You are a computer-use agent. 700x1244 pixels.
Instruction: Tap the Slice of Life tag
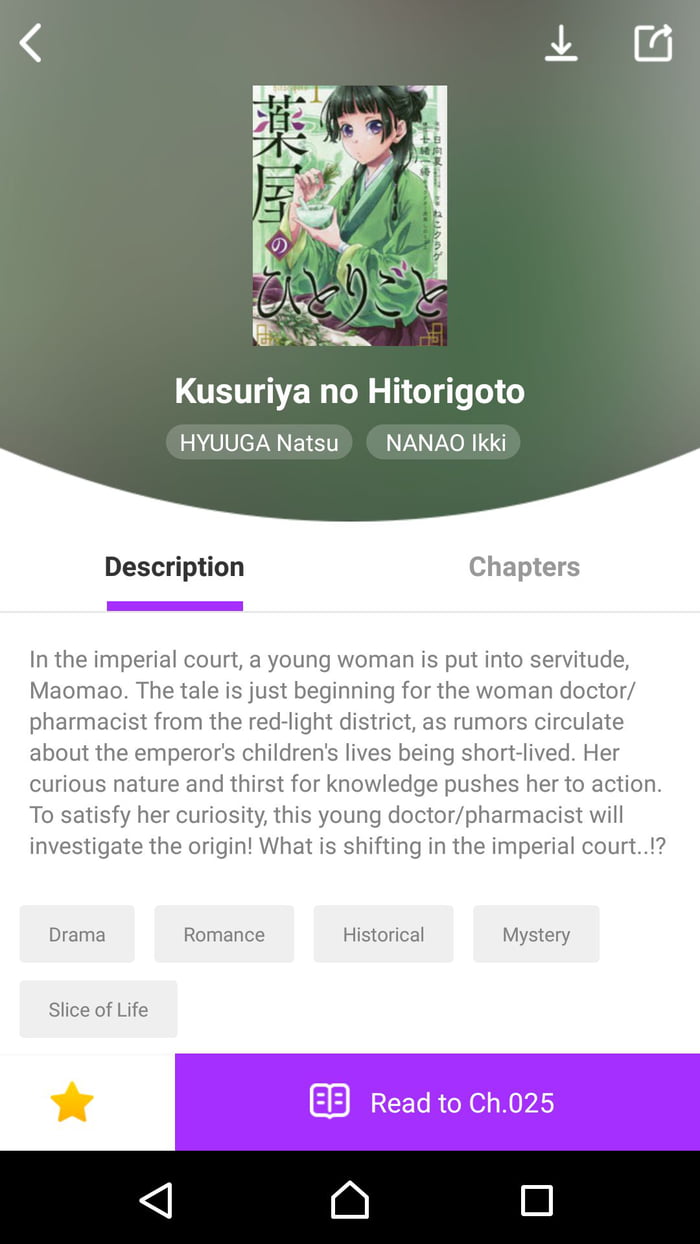(x=98, y=1009)
